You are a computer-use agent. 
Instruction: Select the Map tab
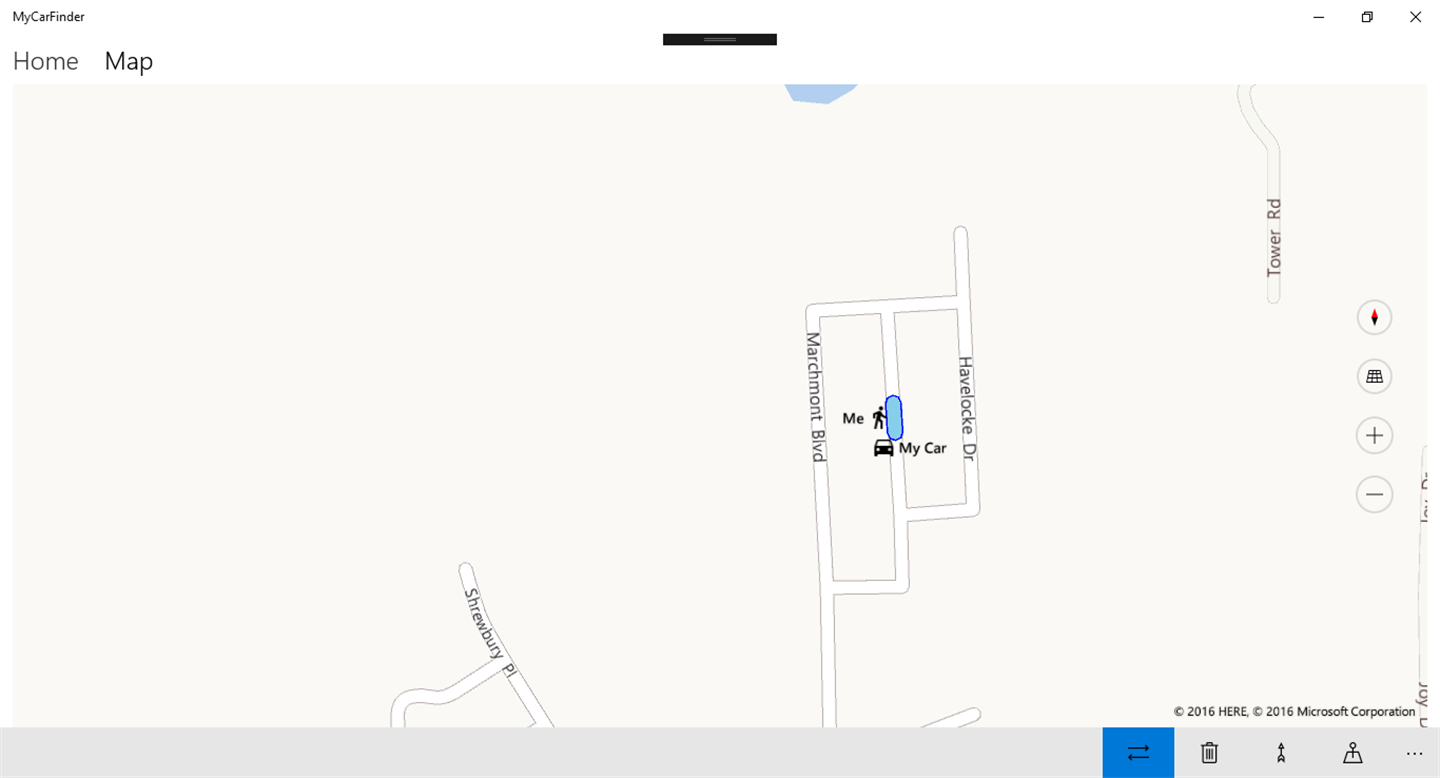[x=128, y=61]
